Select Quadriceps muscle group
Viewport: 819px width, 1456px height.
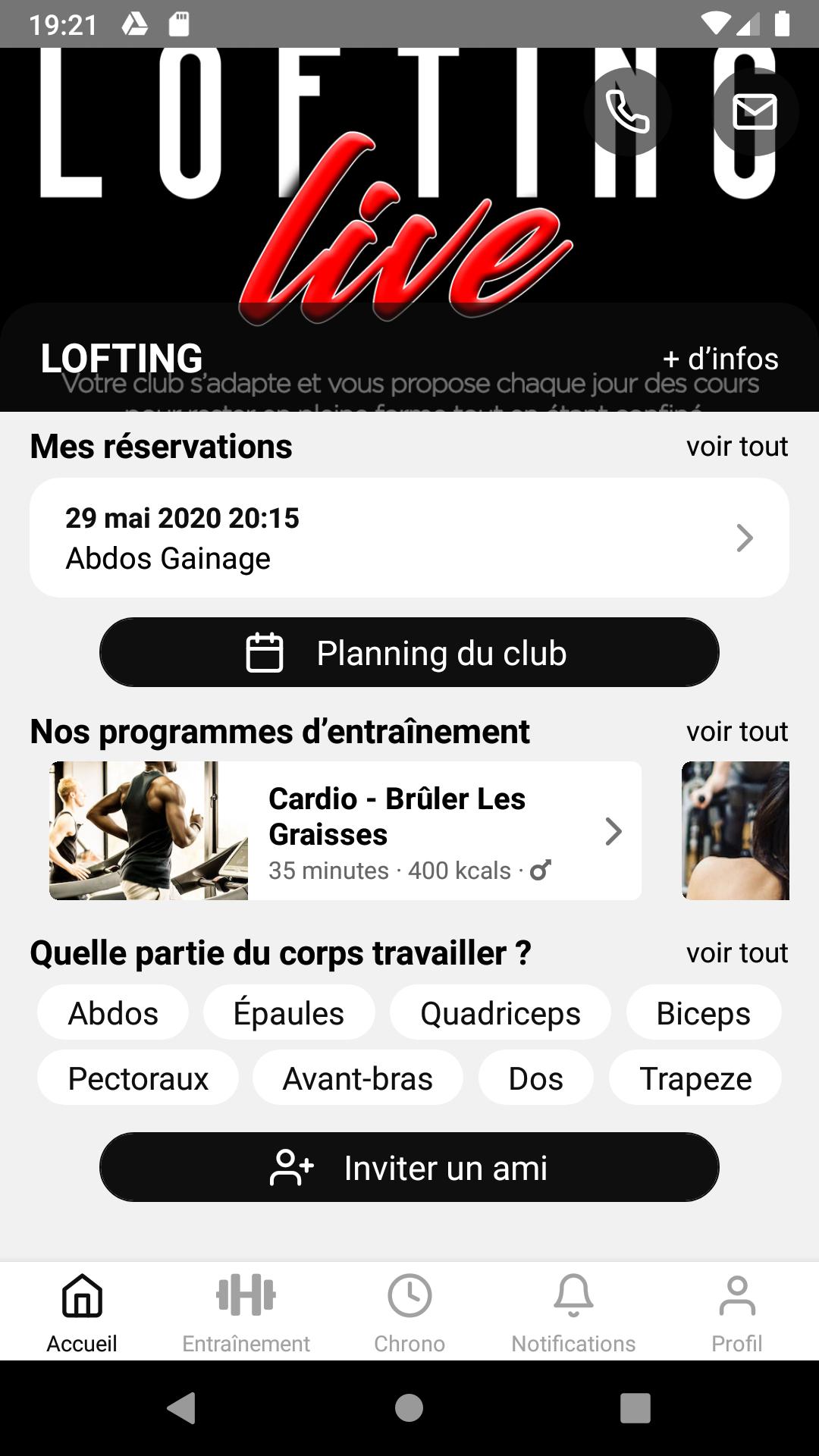coord(500,1013)
